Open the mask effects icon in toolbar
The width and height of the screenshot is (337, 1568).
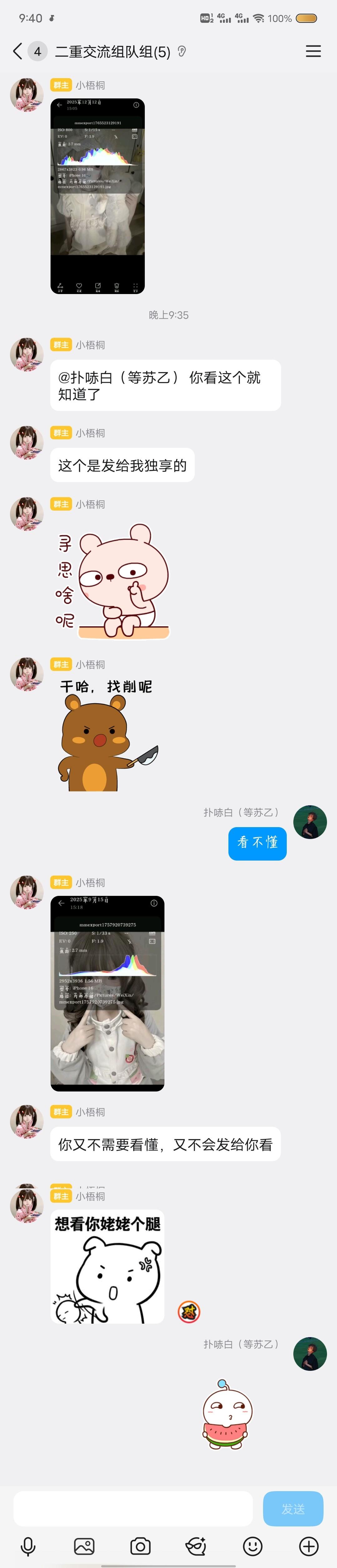pyautogui.click(x=196, y=1546)
